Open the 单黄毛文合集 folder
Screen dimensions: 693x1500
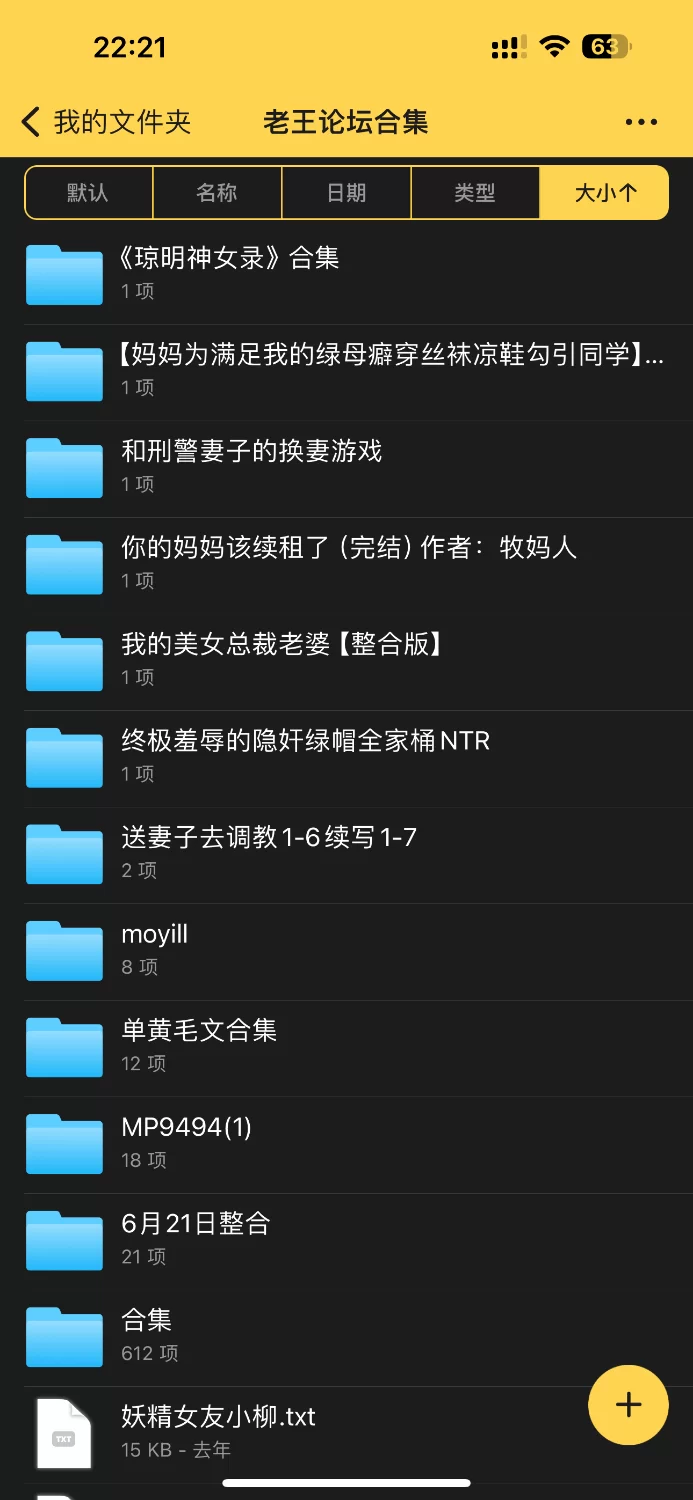click(200, 1045)
